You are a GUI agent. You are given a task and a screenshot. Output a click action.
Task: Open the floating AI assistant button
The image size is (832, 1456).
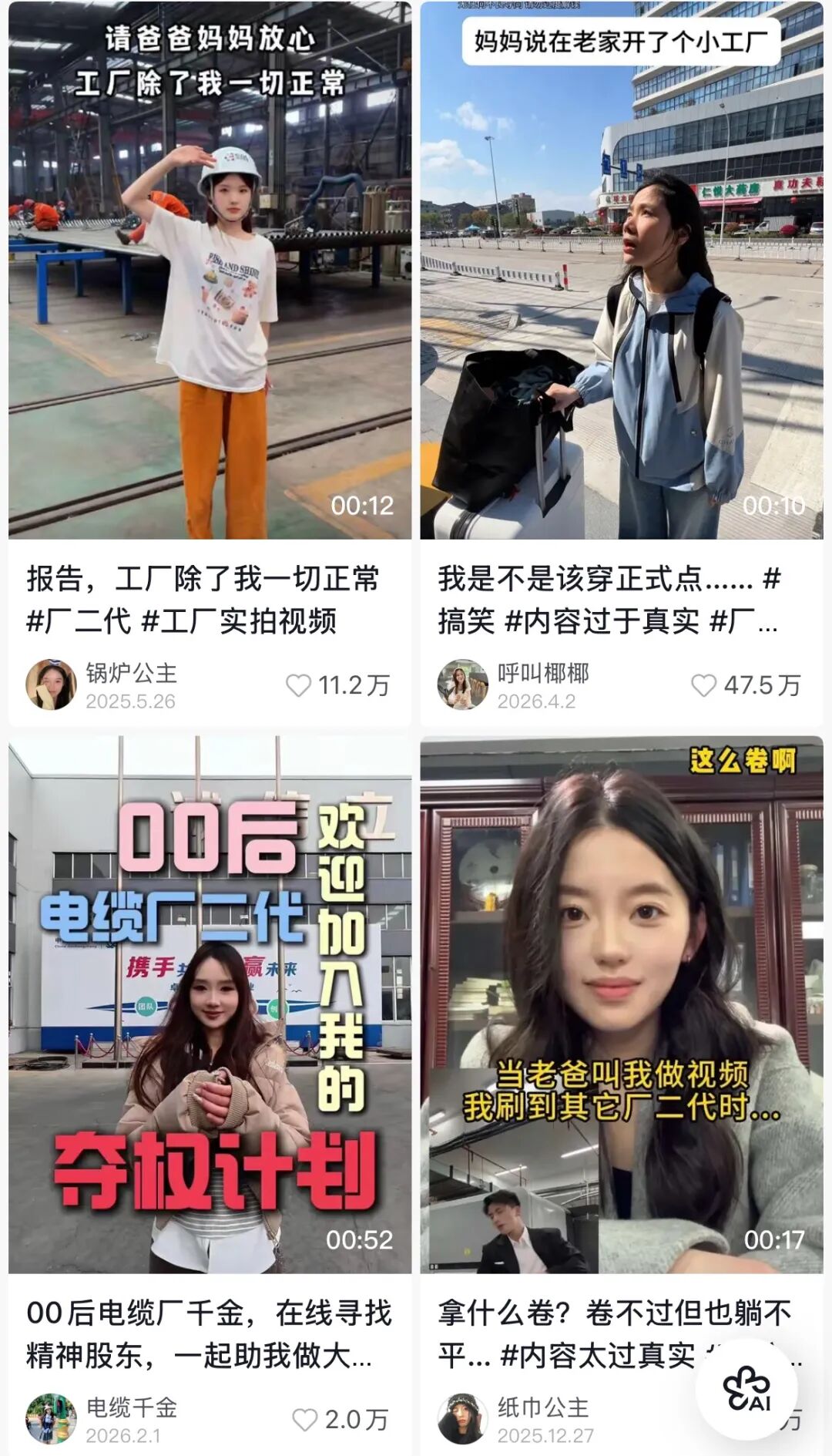(x=746, y=1389)
